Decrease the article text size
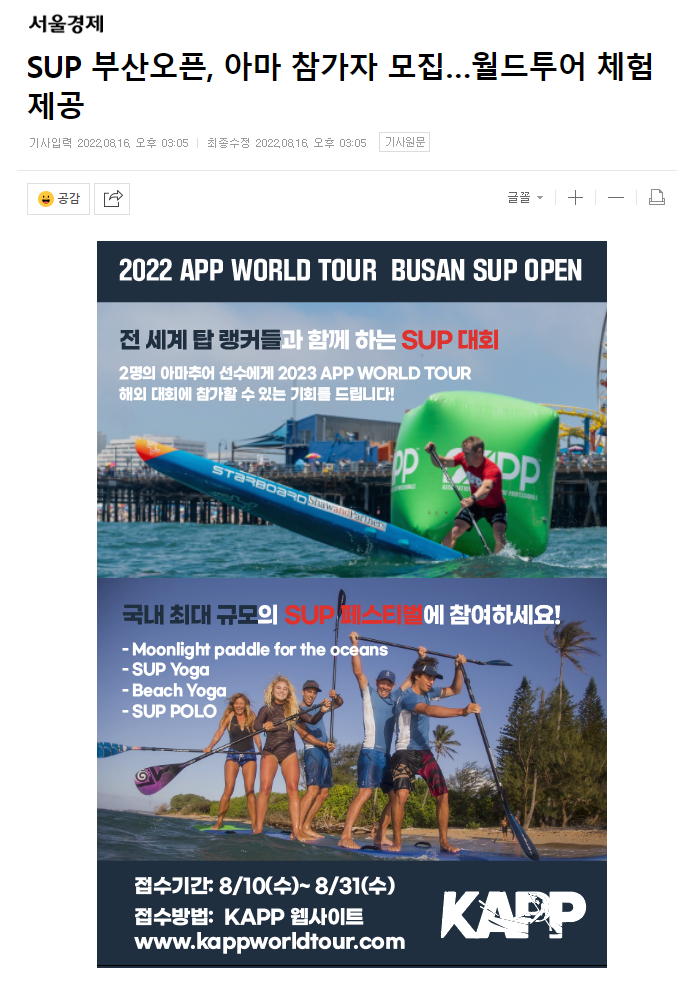 (616, 198)
